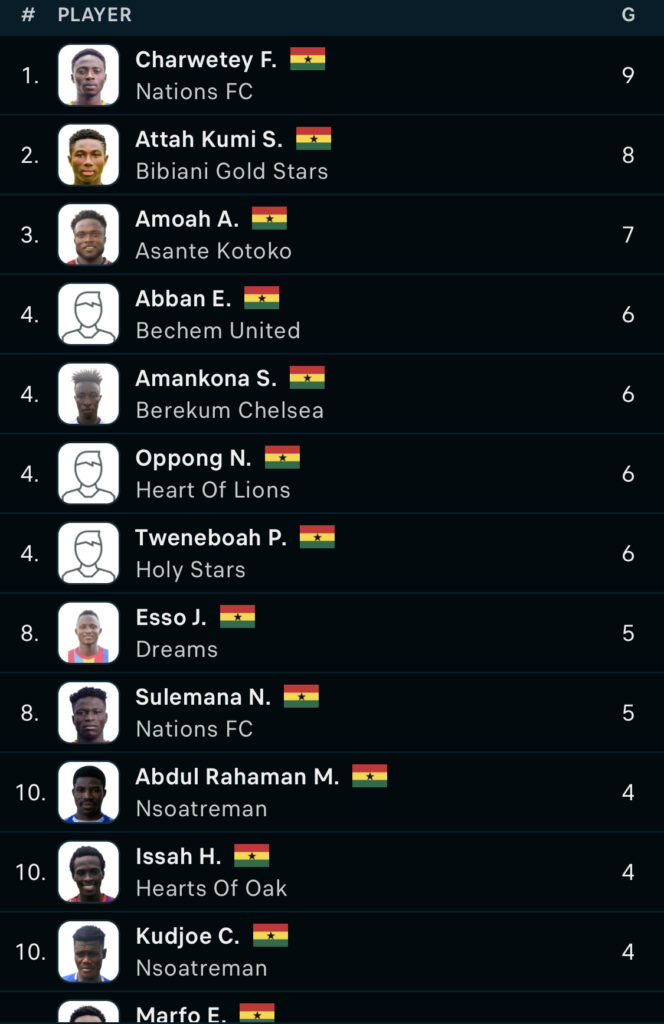Select Amoah A. of Asante Kotoko

(x=187, y=219)
